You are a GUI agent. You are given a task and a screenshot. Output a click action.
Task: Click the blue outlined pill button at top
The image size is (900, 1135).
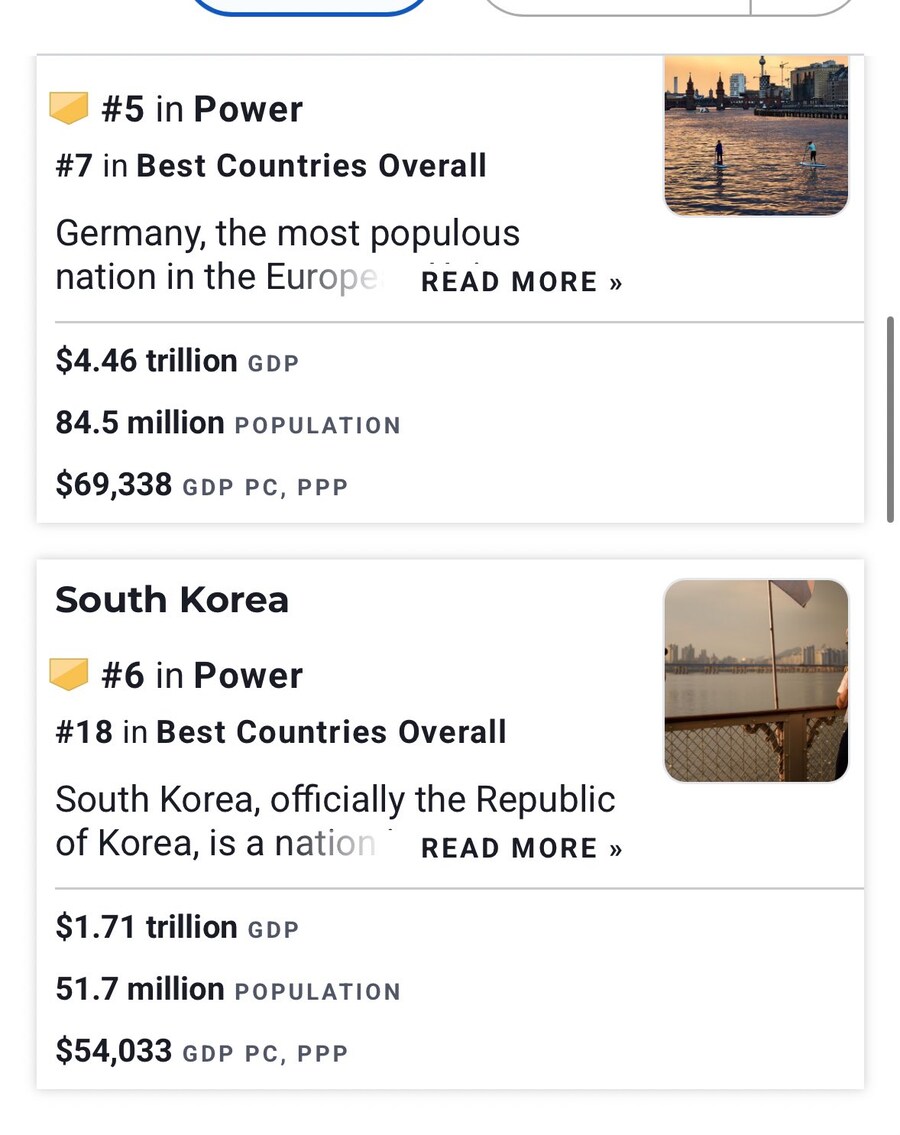point(310,5)
